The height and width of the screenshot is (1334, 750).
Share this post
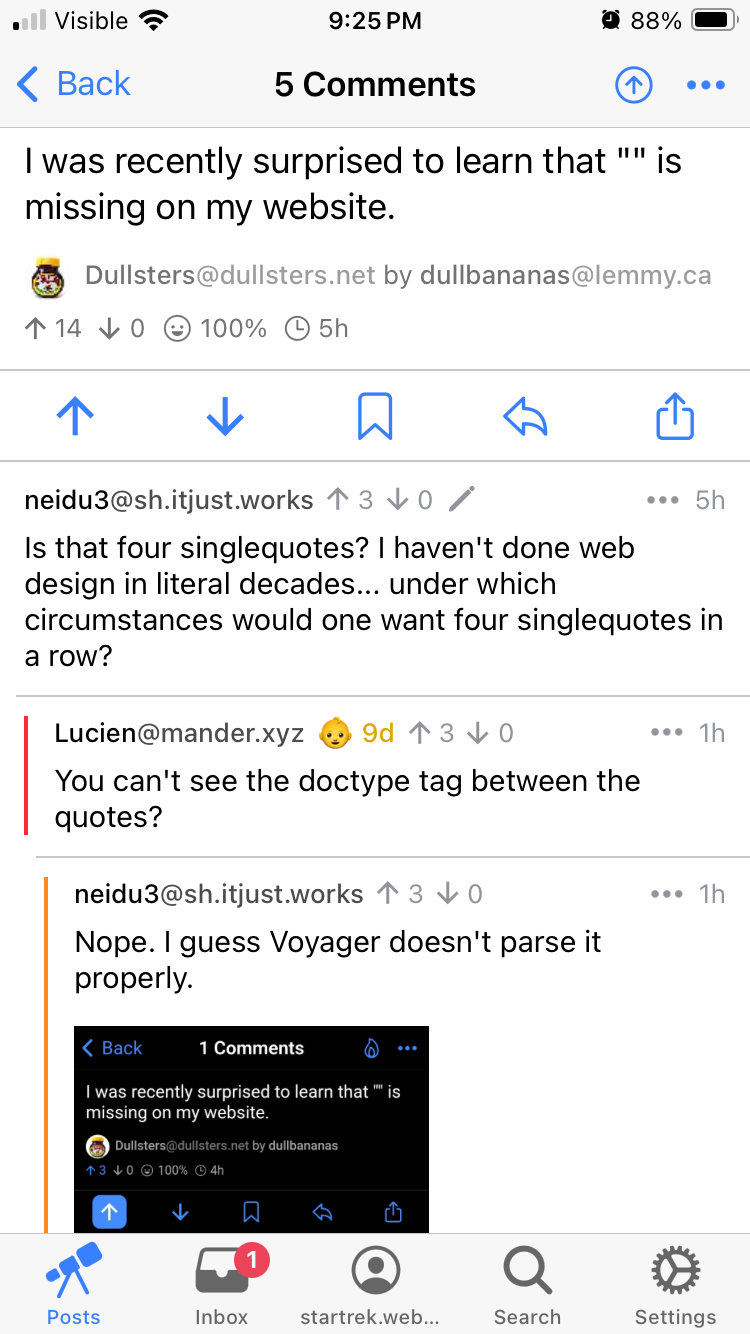pyautogui.click(x=675, y=416)
